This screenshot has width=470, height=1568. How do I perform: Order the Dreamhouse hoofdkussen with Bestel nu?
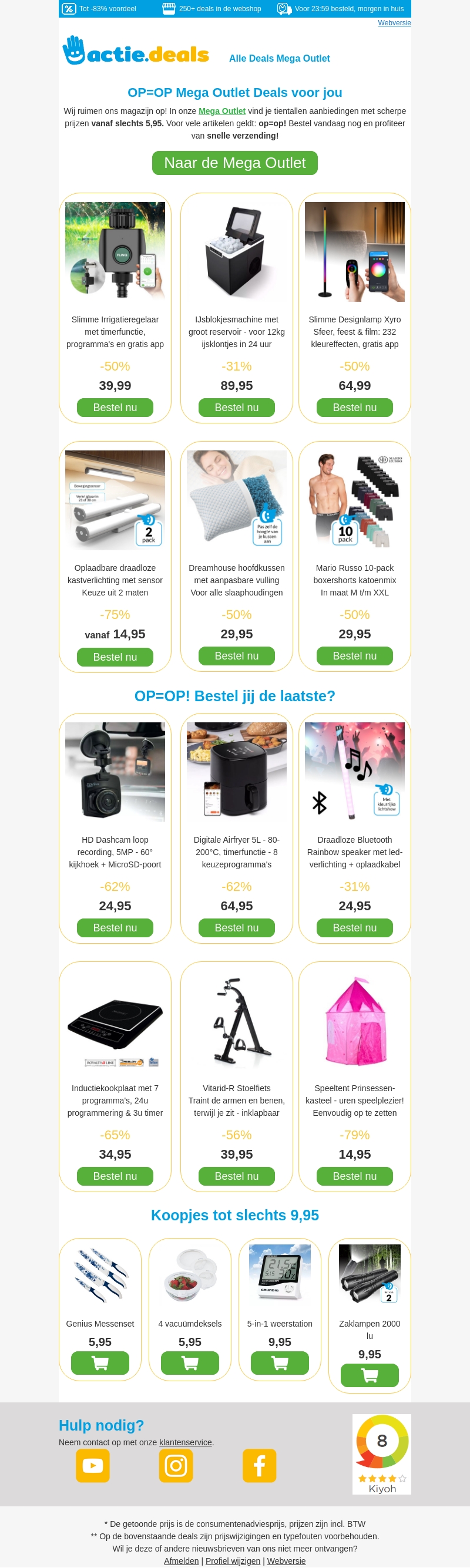click(x=236, y=656)
